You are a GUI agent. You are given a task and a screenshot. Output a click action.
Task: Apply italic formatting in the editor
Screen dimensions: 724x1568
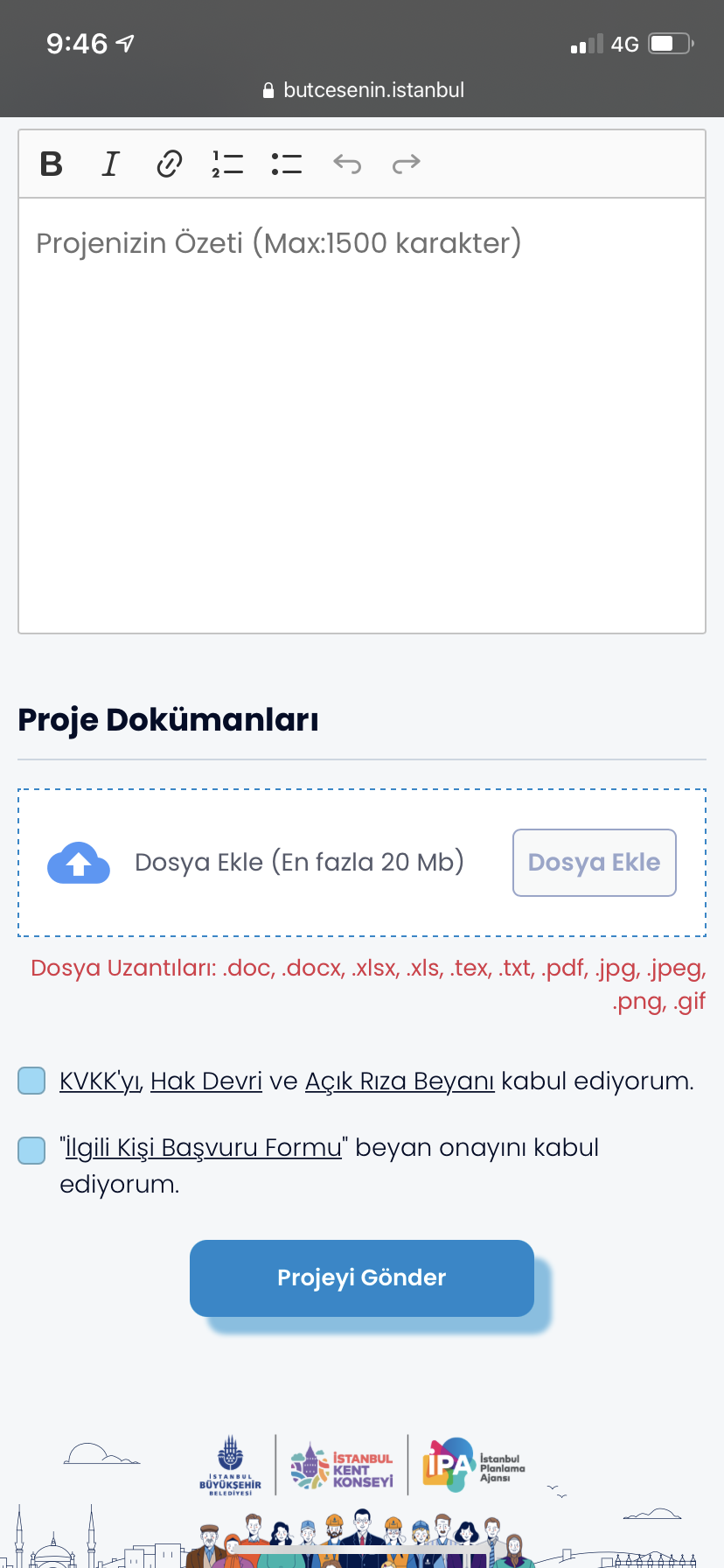point(110,164)
